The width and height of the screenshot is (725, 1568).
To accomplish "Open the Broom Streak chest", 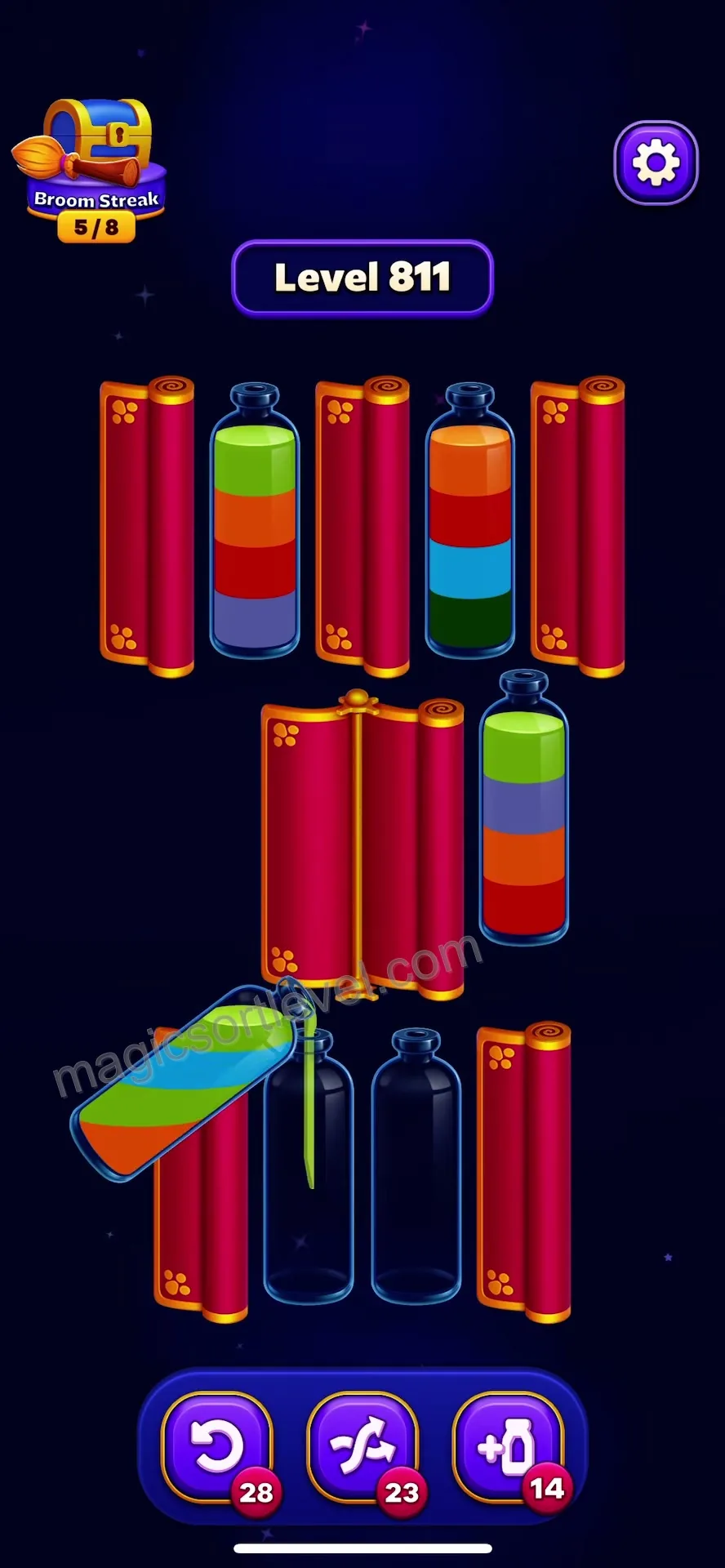I will click(x=91, y=169).
